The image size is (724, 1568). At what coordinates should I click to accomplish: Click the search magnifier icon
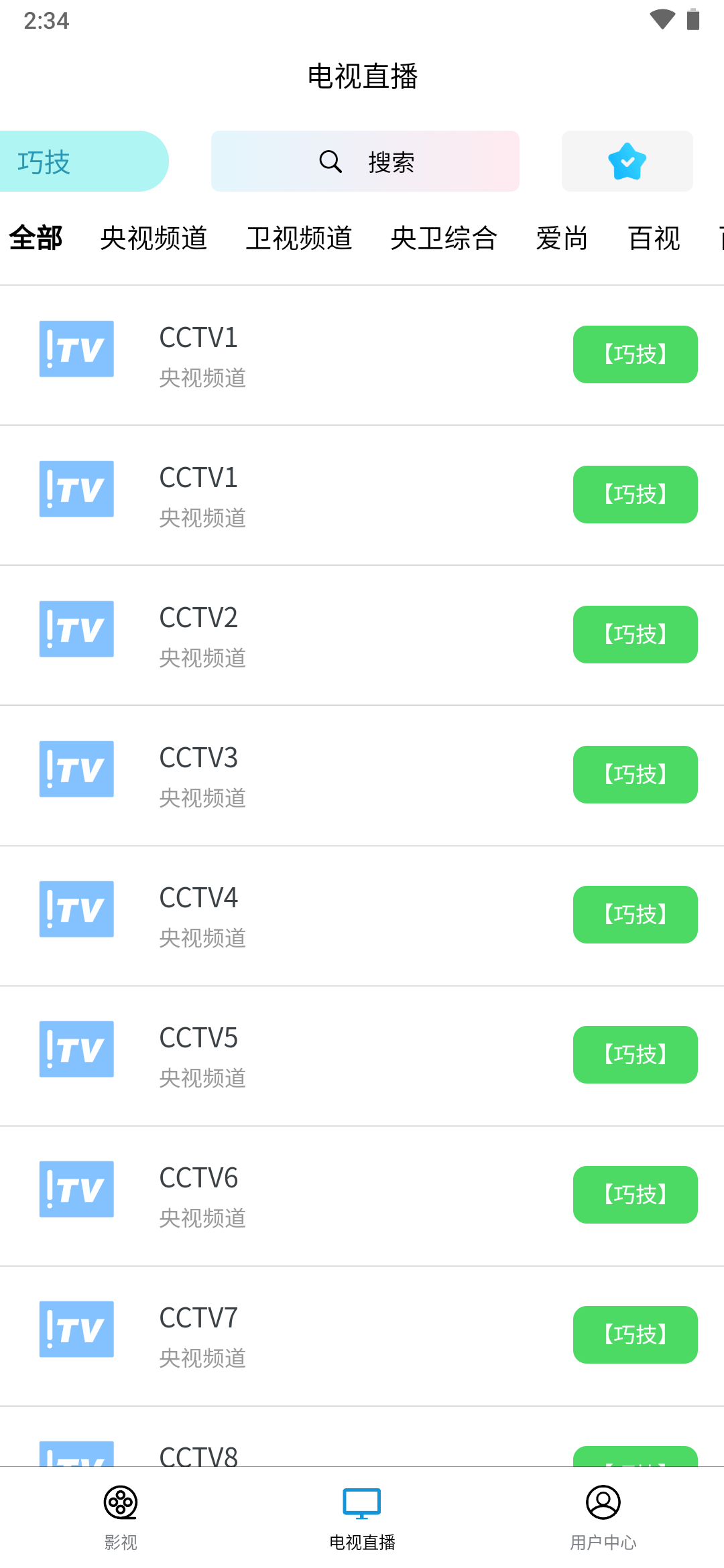(x=329, y=161)
